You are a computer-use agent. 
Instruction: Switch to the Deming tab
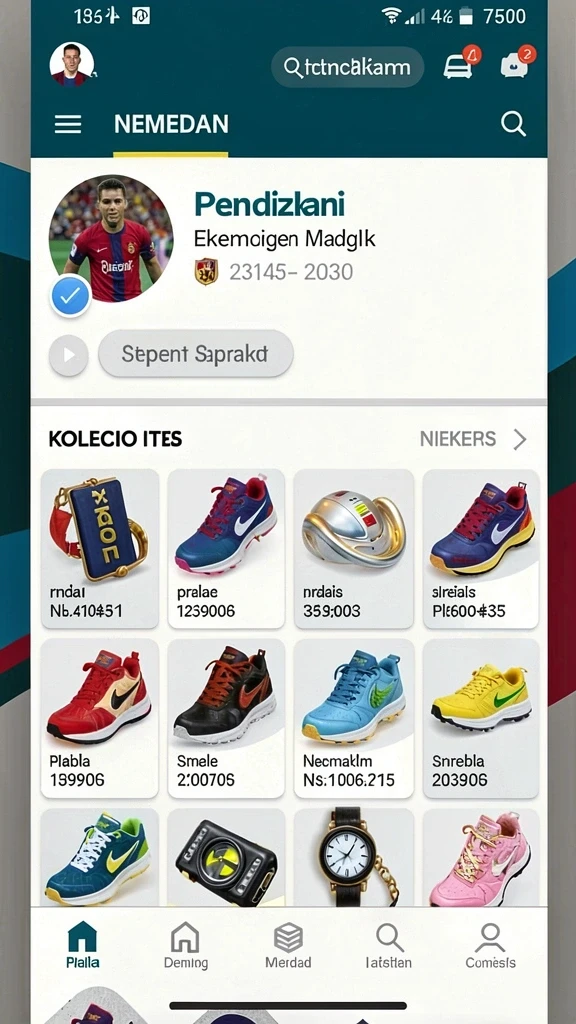185,946
